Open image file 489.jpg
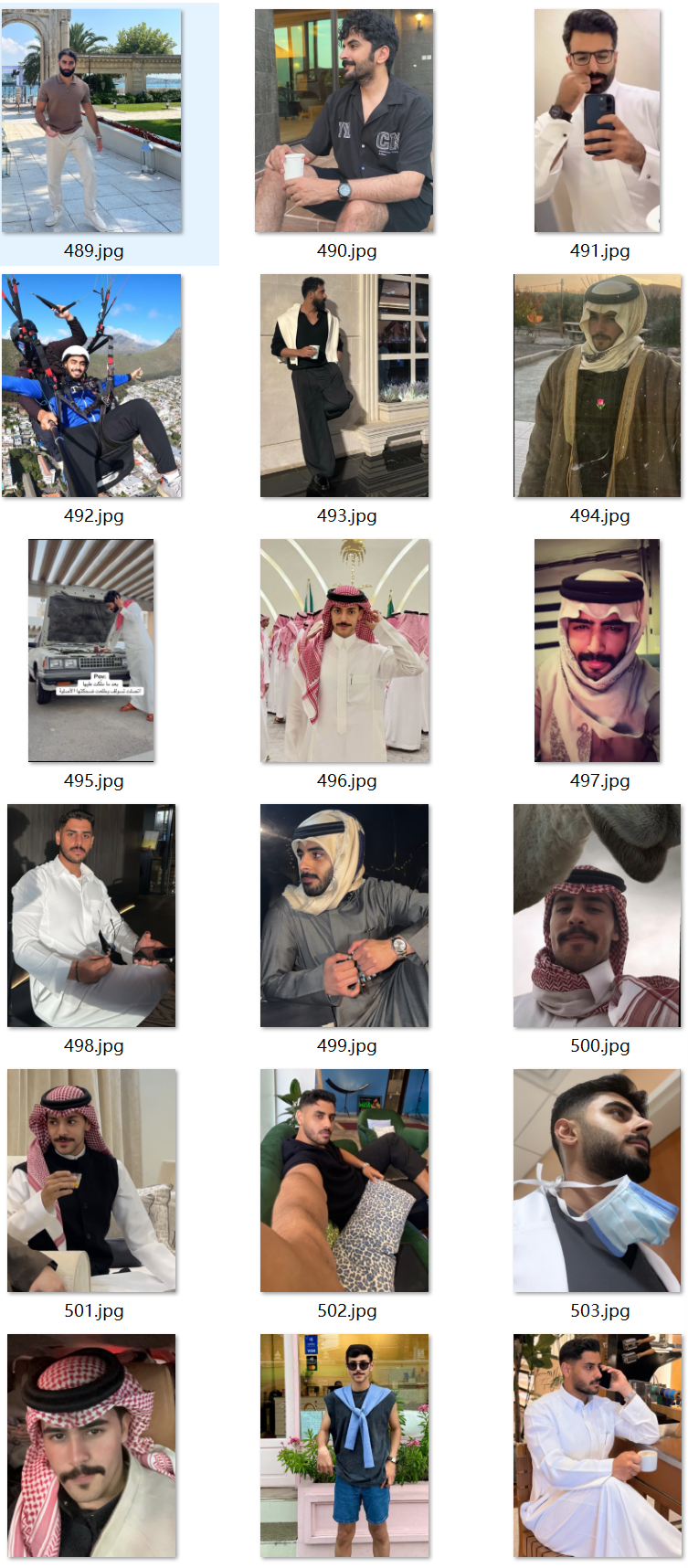 [x=91, y=121]
